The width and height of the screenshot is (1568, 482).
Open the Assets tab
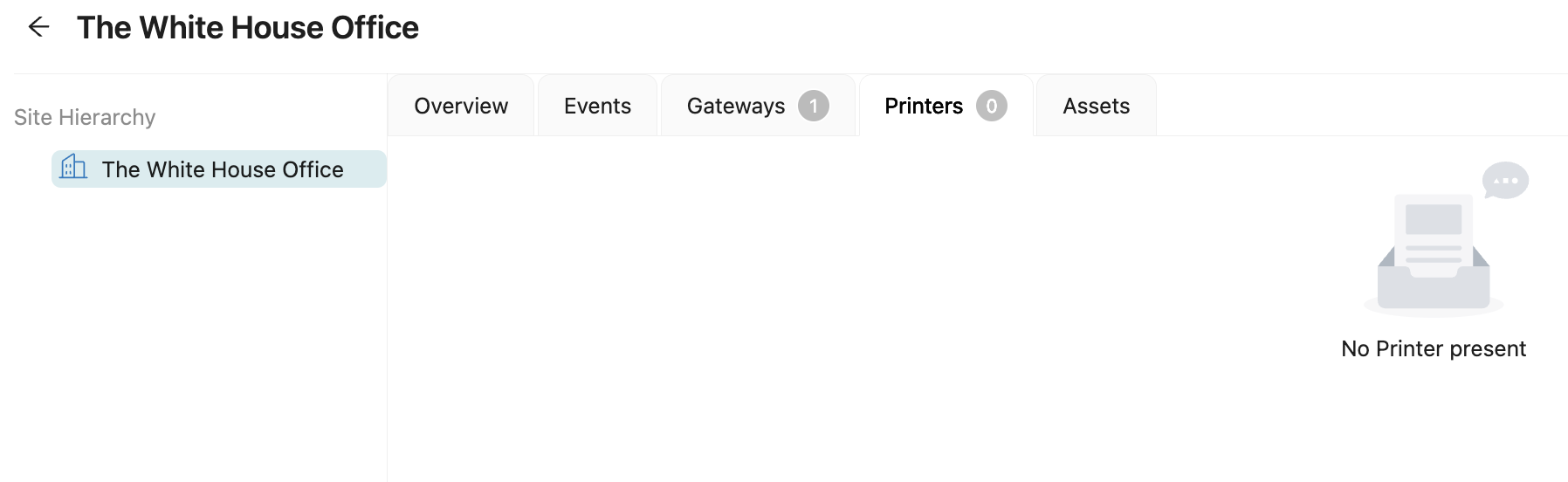click(1096, 107)
